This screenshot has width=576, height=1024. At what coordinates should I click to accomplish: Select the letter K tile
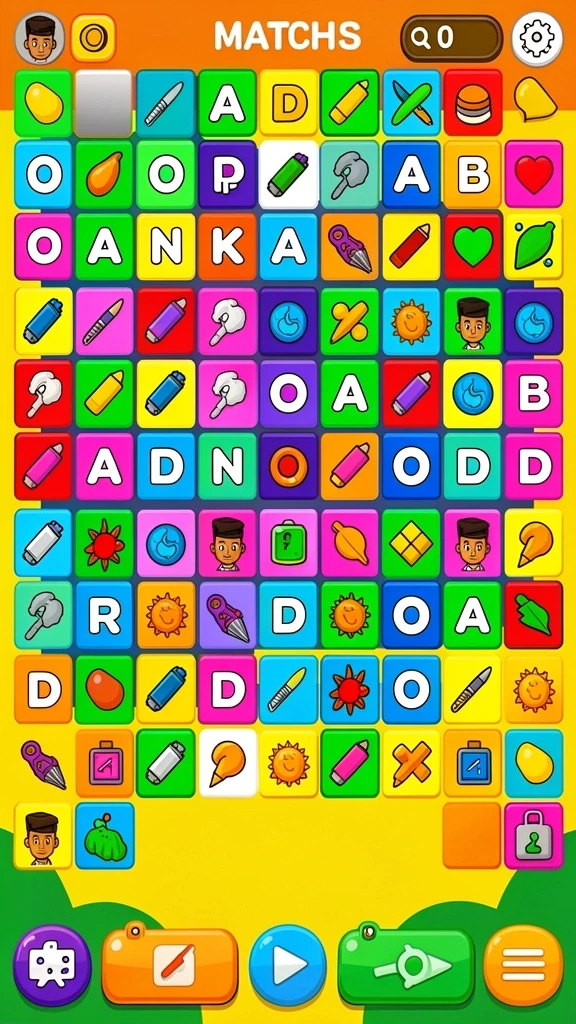click(x=227, y=247)
